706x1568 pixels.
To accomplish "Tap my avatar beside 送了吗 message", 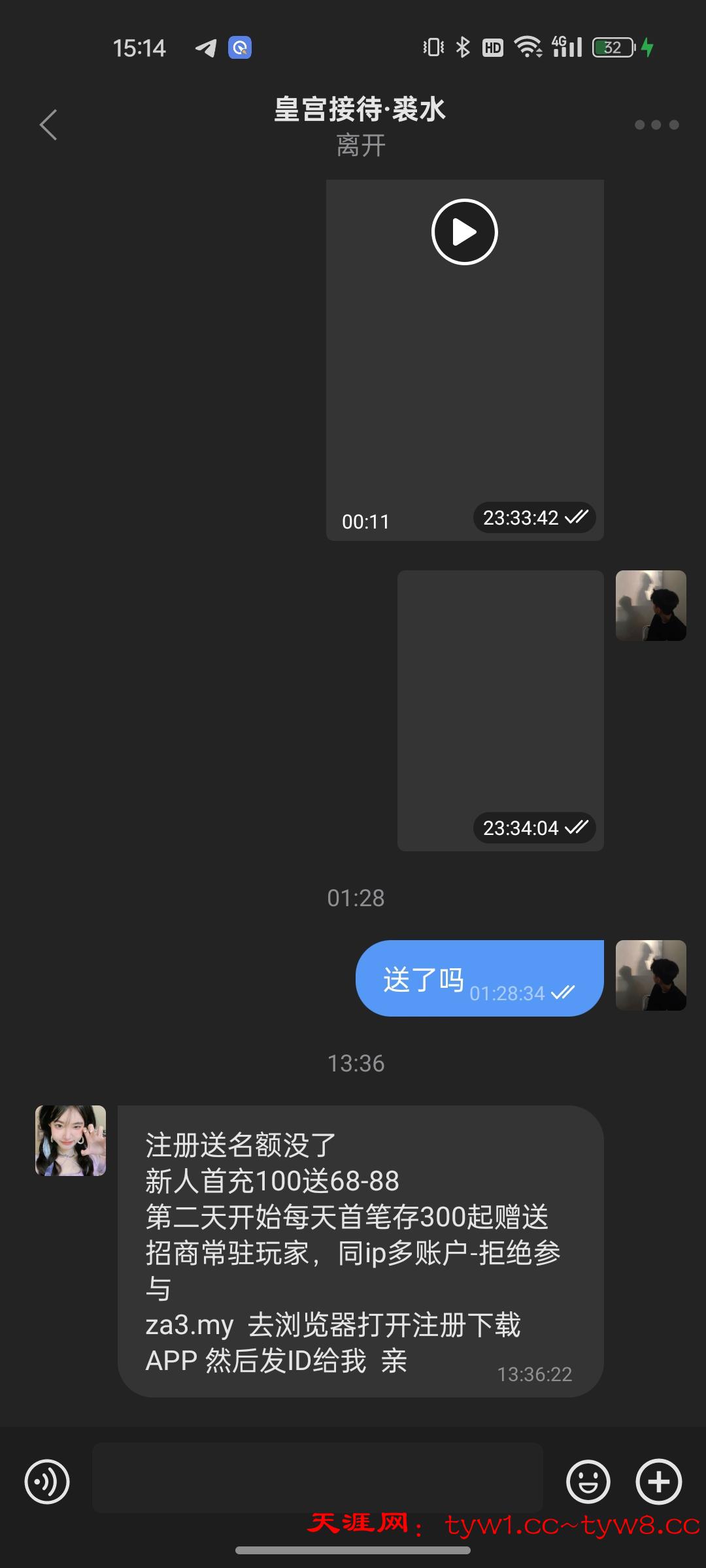I will (x=650, y=975).
